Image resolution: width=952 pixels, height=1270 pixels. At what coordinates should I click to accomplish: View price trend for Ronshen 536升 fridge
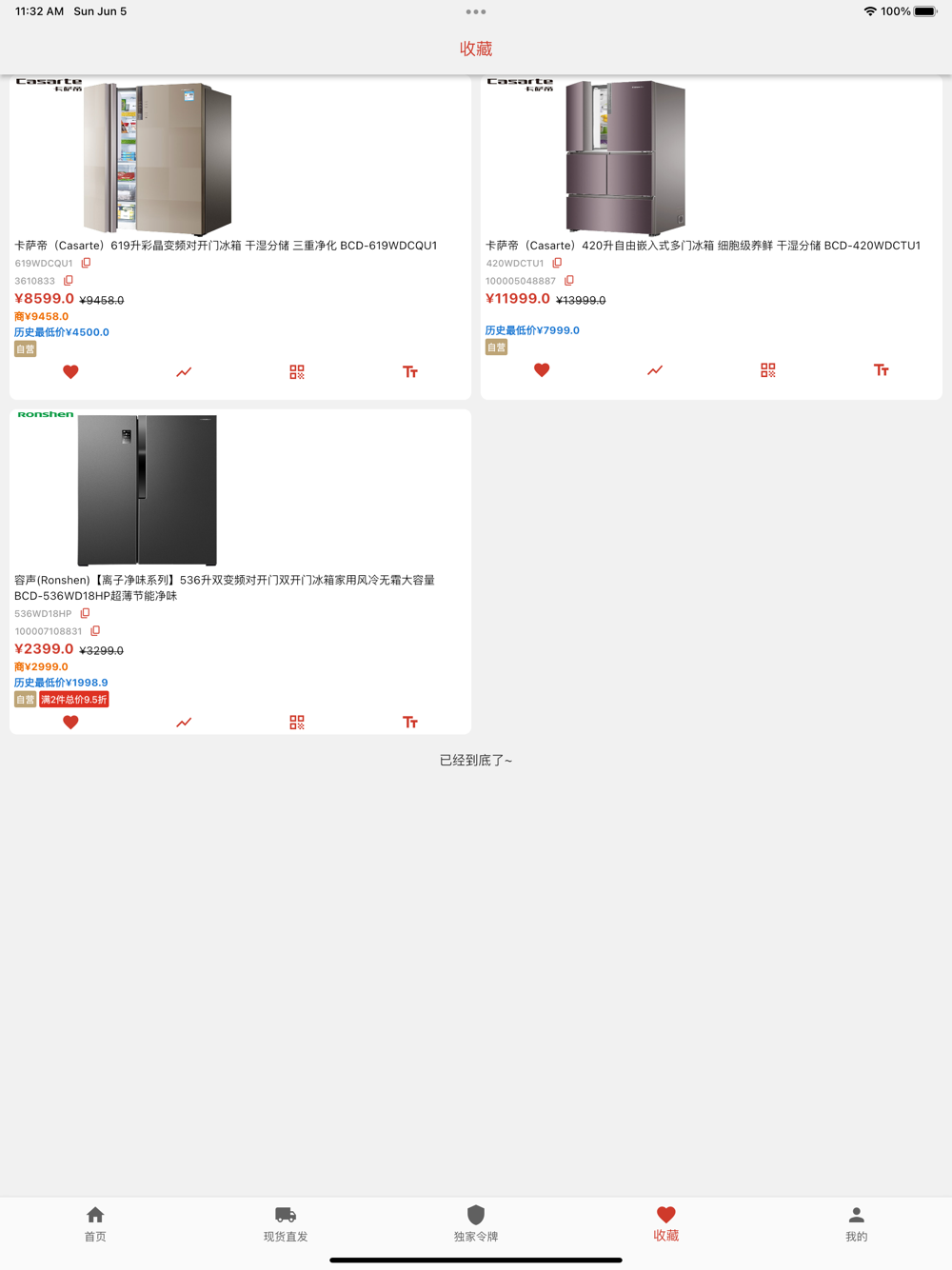click(184, 723)
